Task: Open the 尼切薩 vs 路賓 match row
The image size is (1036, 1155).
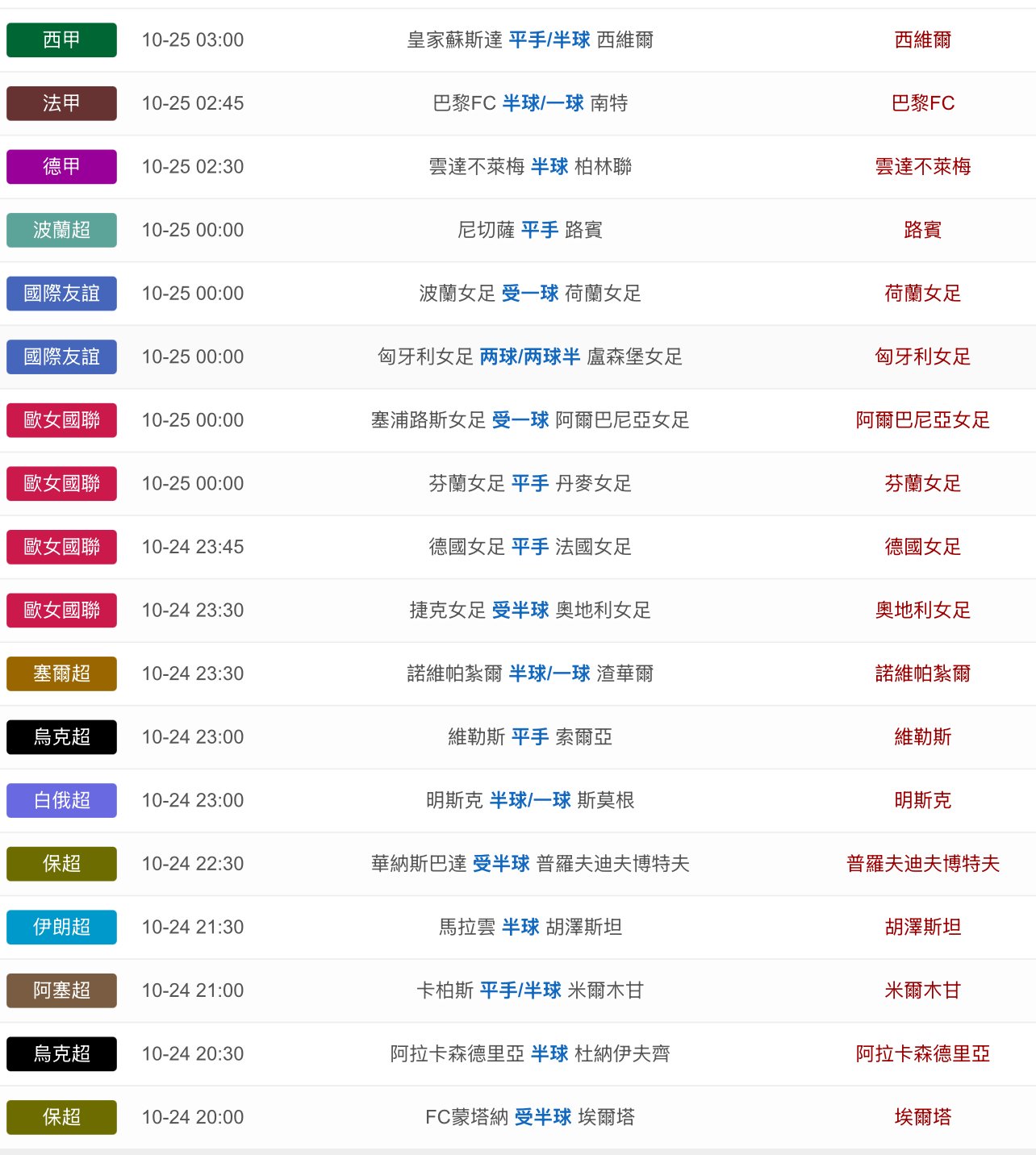Action: click(529, 230)
